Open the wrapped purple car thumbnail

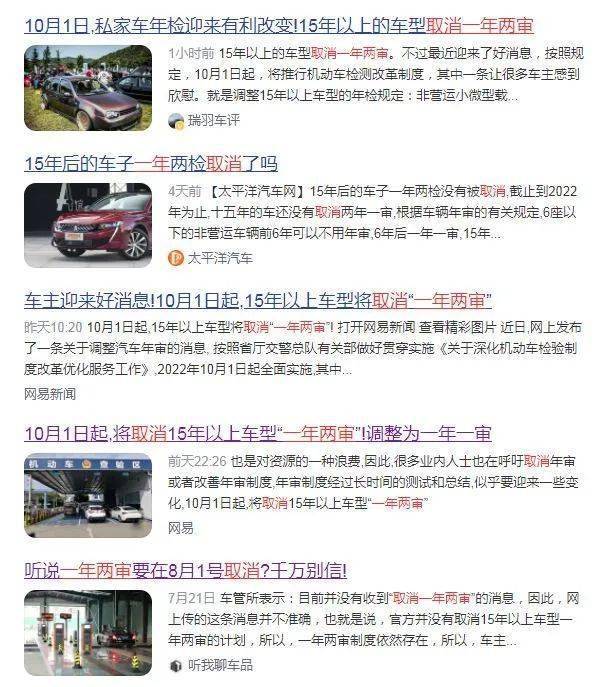(88, 88)
